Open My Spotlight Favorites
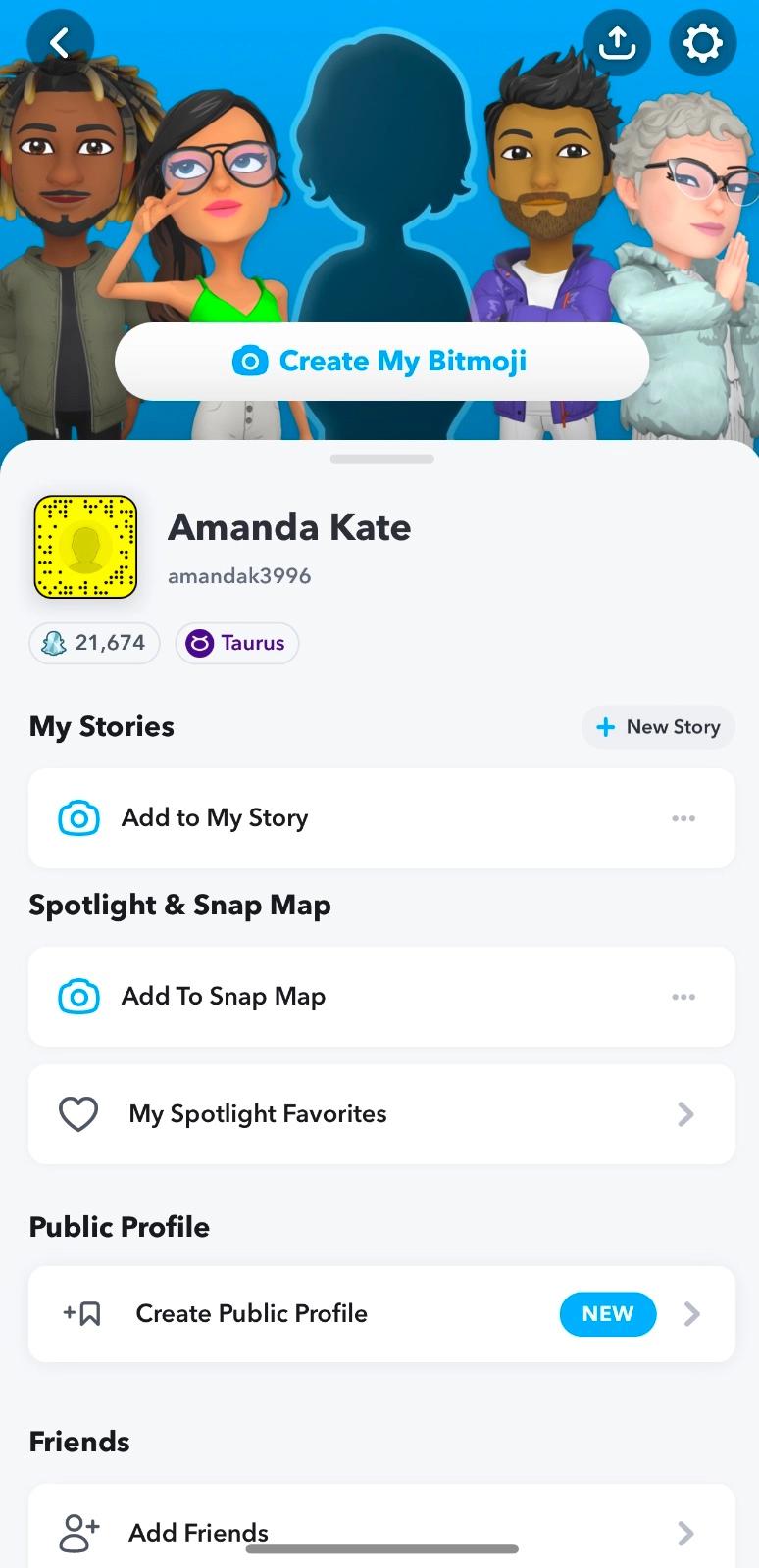759x1568 pixels. click(x=381, y=1114)
